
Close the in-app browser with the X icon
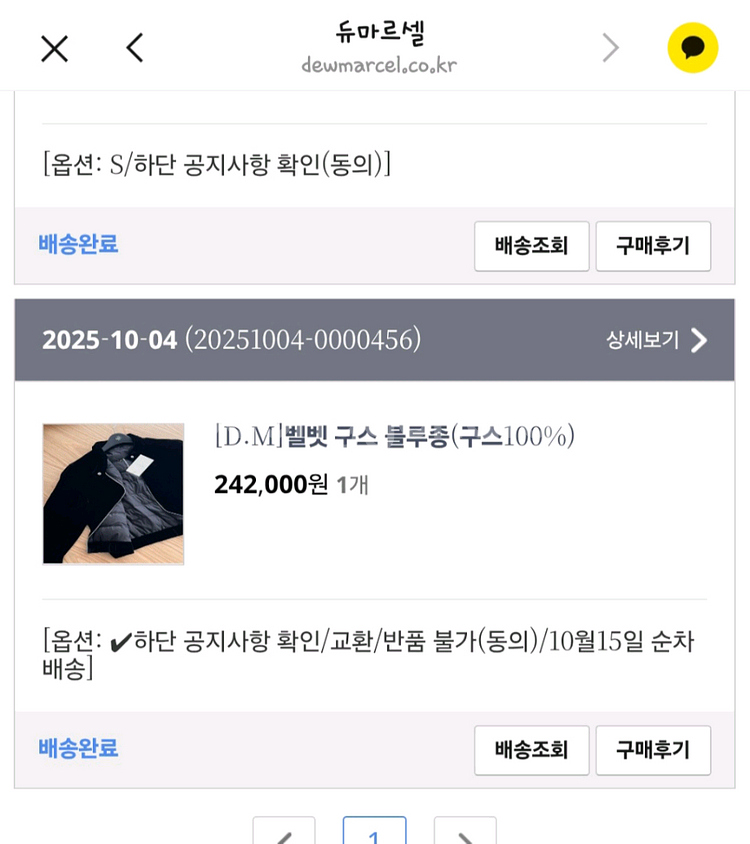pyautogui.click(x=54, y=48)
